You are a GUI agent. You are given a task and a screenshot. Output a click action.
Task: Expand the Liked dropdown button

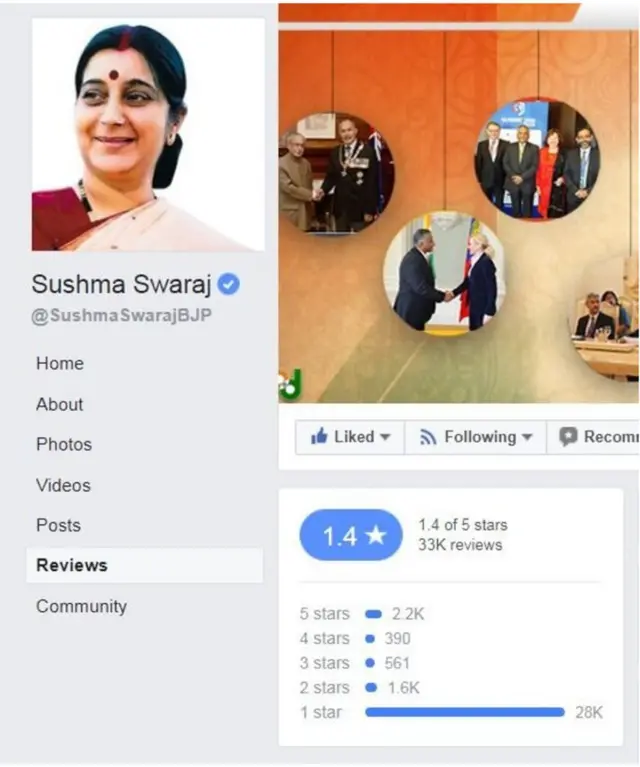350,437
